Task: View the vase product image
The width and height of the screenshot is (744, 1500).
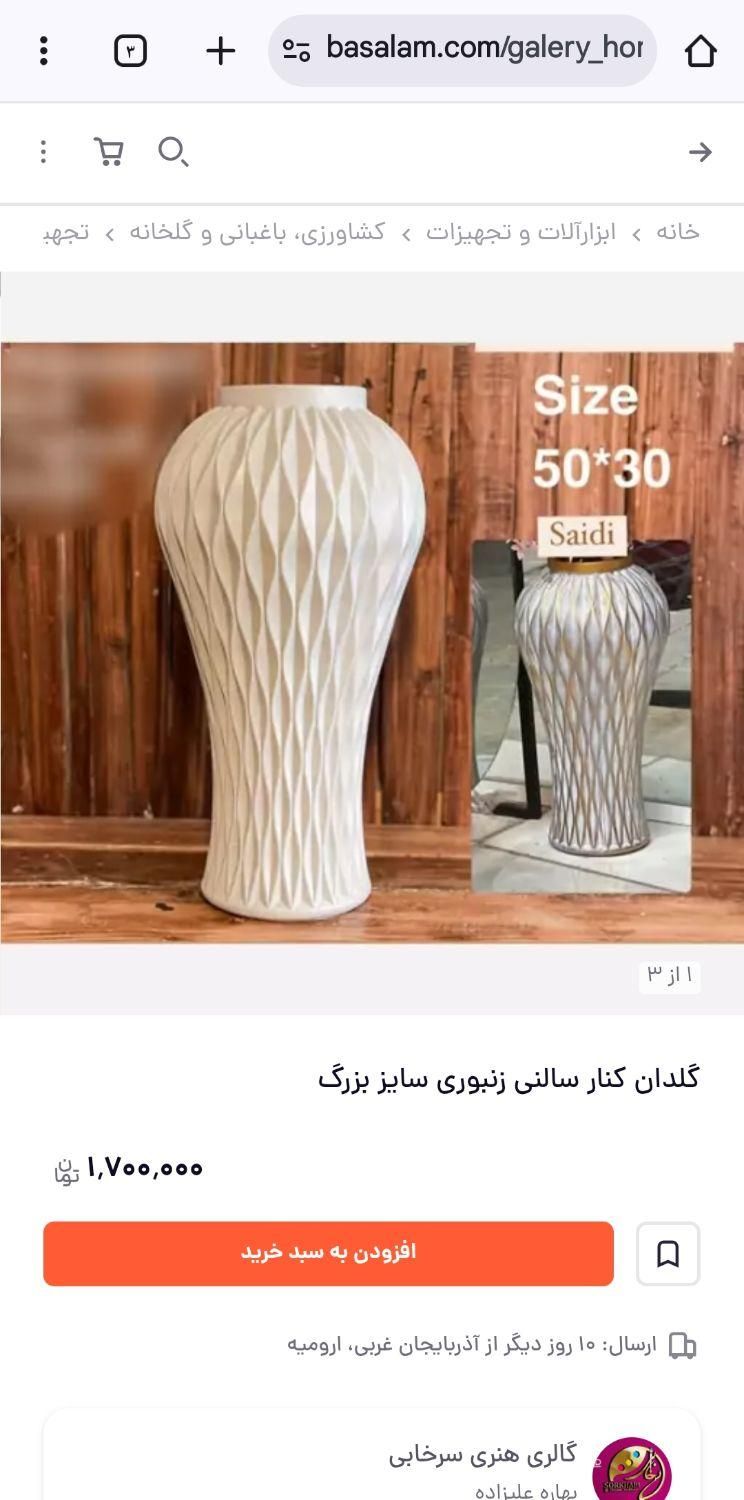Action: (372, 642)
